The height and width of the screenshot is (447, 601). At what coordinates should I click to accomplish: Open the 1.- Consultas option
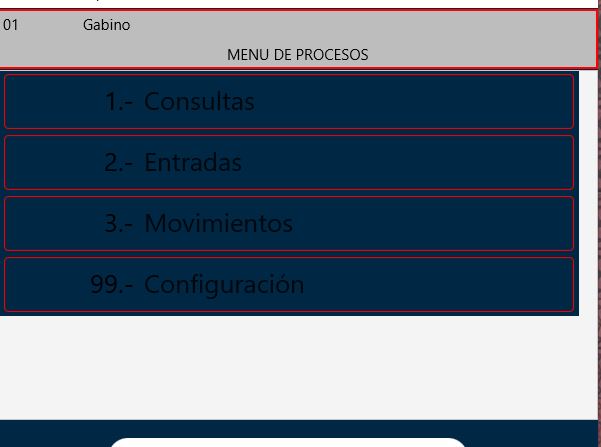(289, 101)
